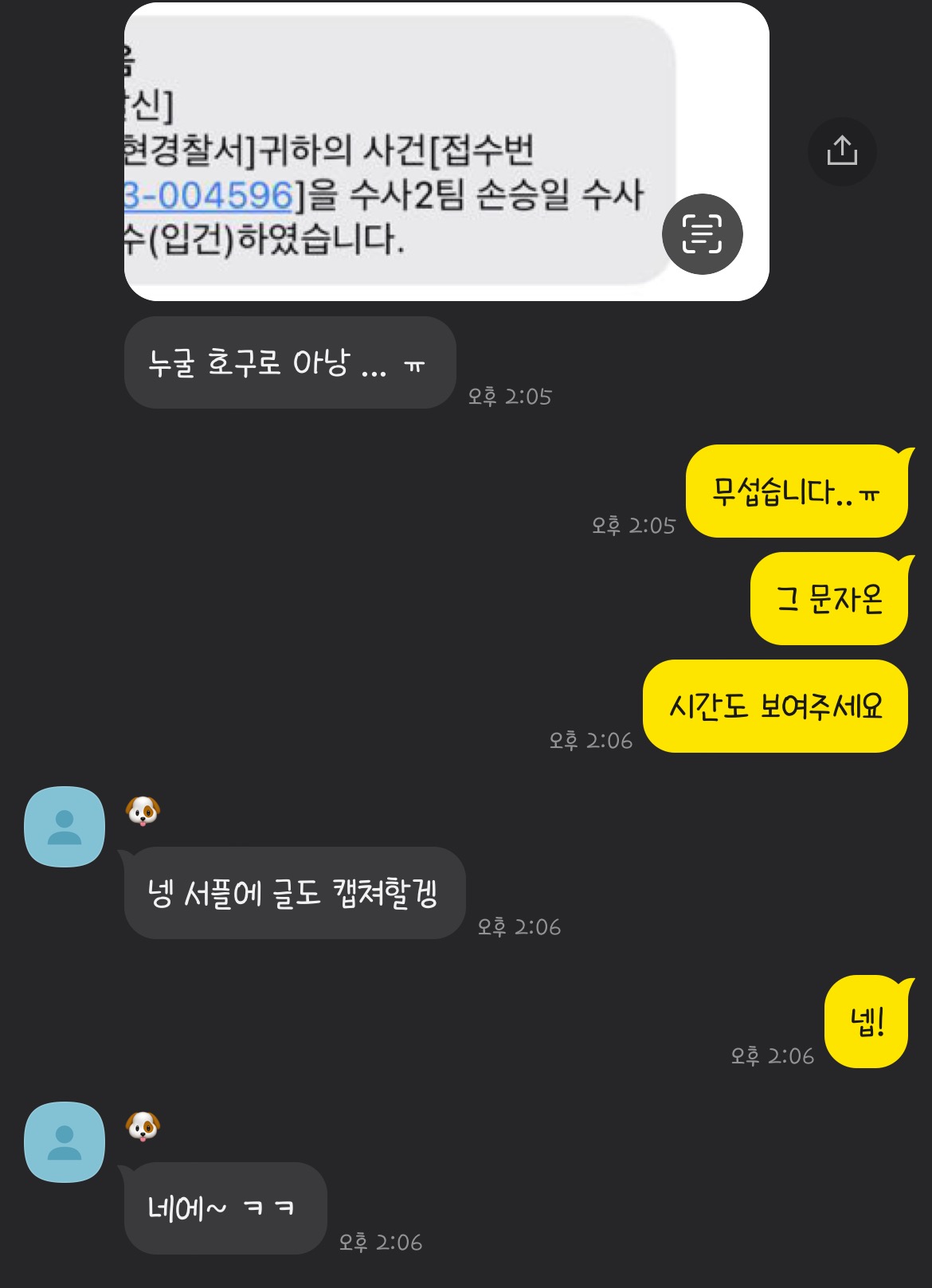Scan text in the image
The width and height of the screenshot is (932, 1288).
pyautogui.click(x=702, y=234)
